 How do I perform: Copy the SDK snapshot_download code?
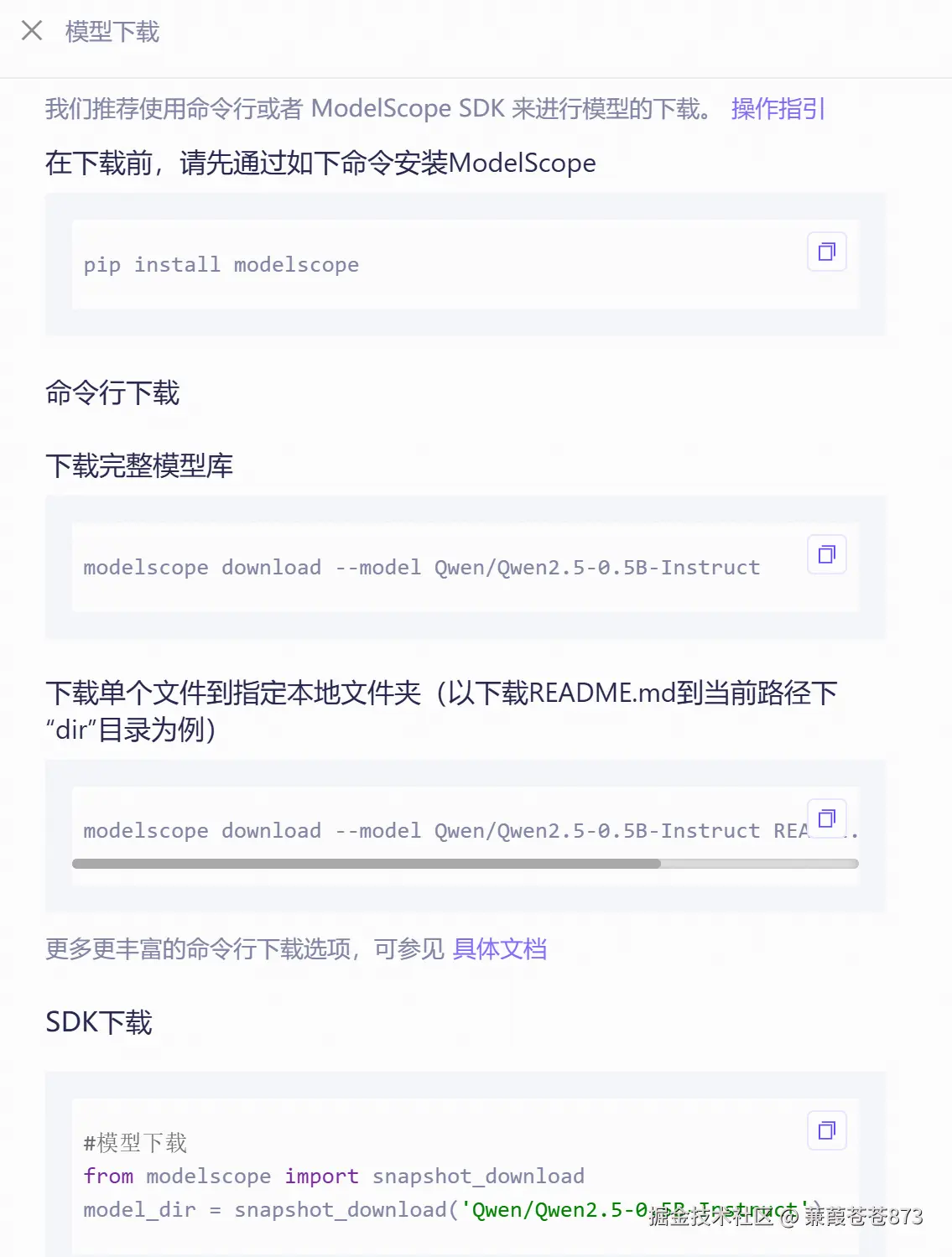click(x=826, y=1130)
